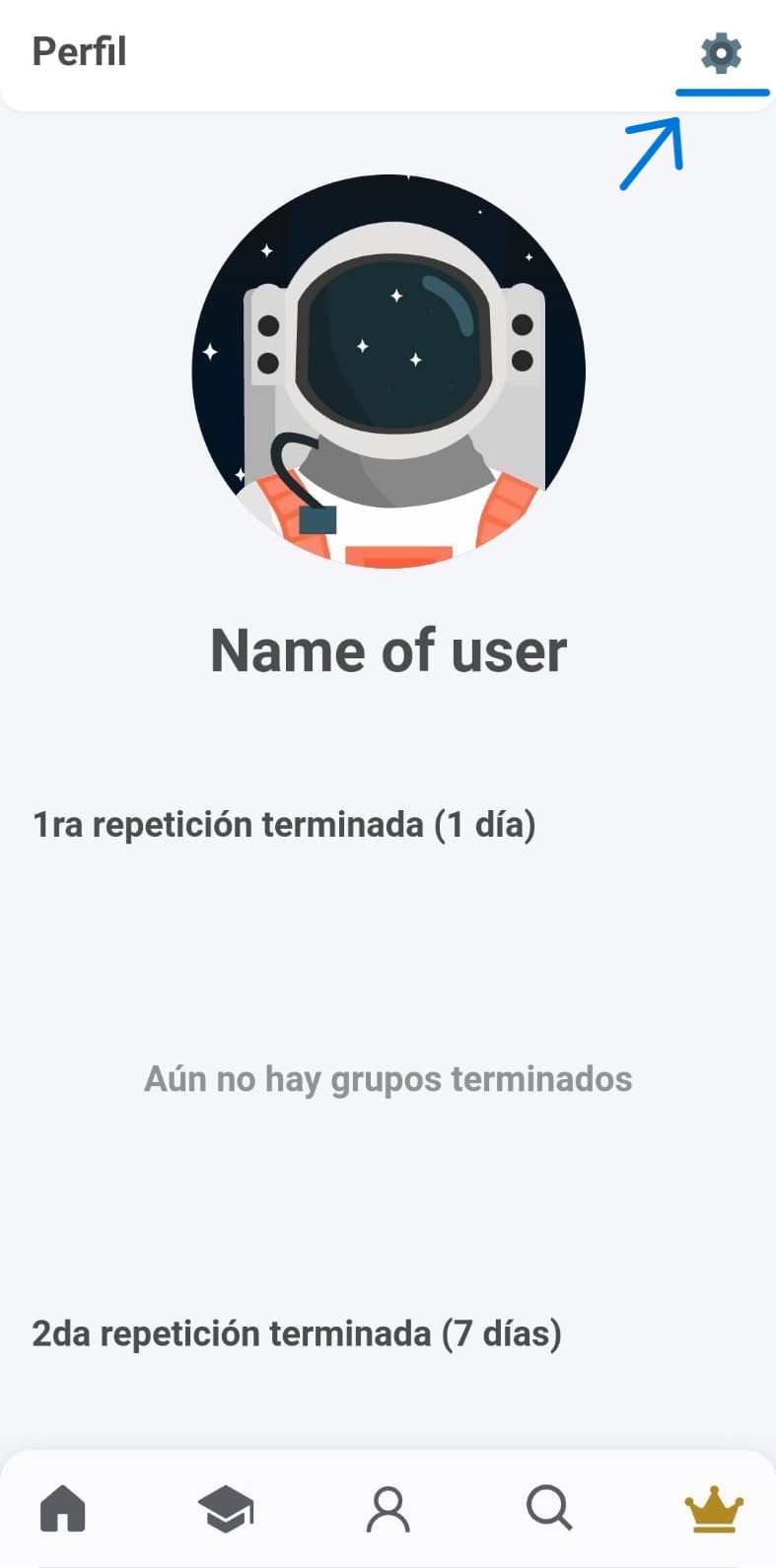Select '2da repetición terminada (7 días)' heading
The width and height of the screenshot is (776, 1568).
[296, 1332]
